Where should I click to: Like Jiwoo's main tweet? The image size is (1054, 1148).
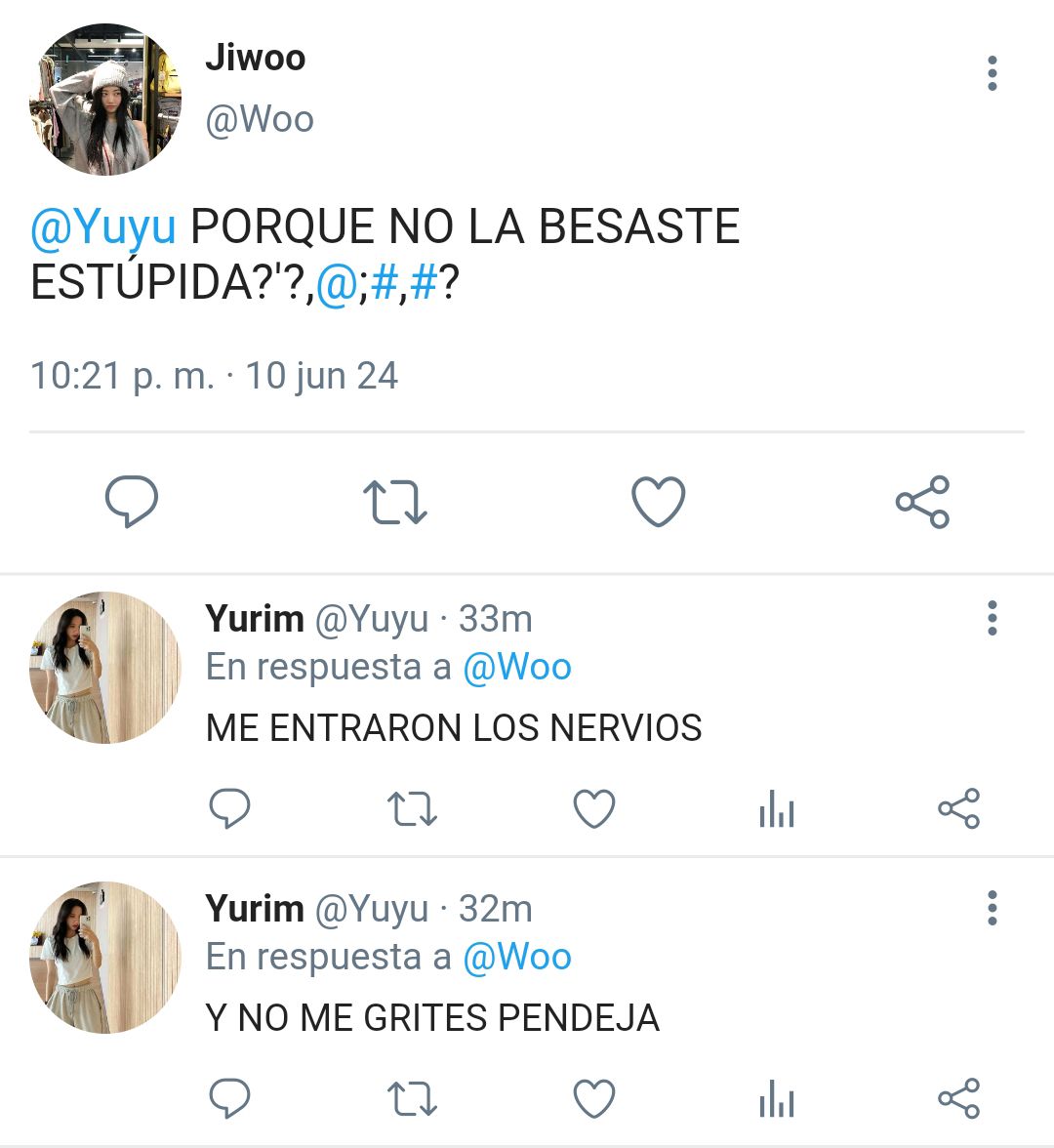coord(658,502)
